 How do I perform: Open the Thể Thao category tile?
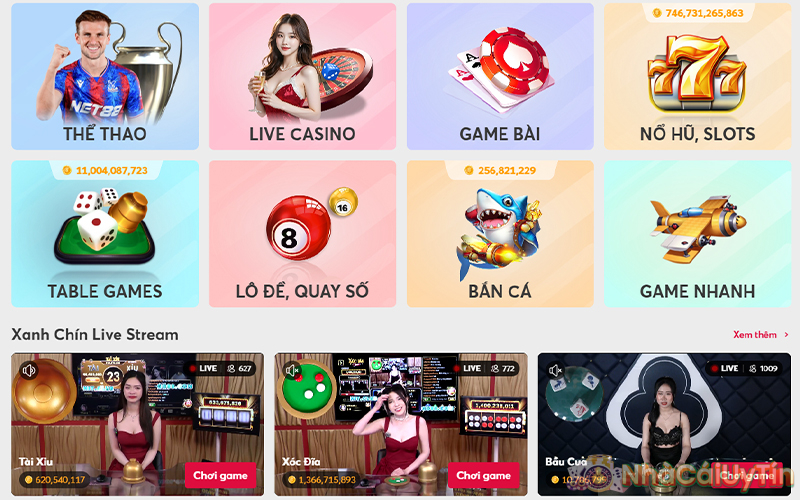[105, 77]
